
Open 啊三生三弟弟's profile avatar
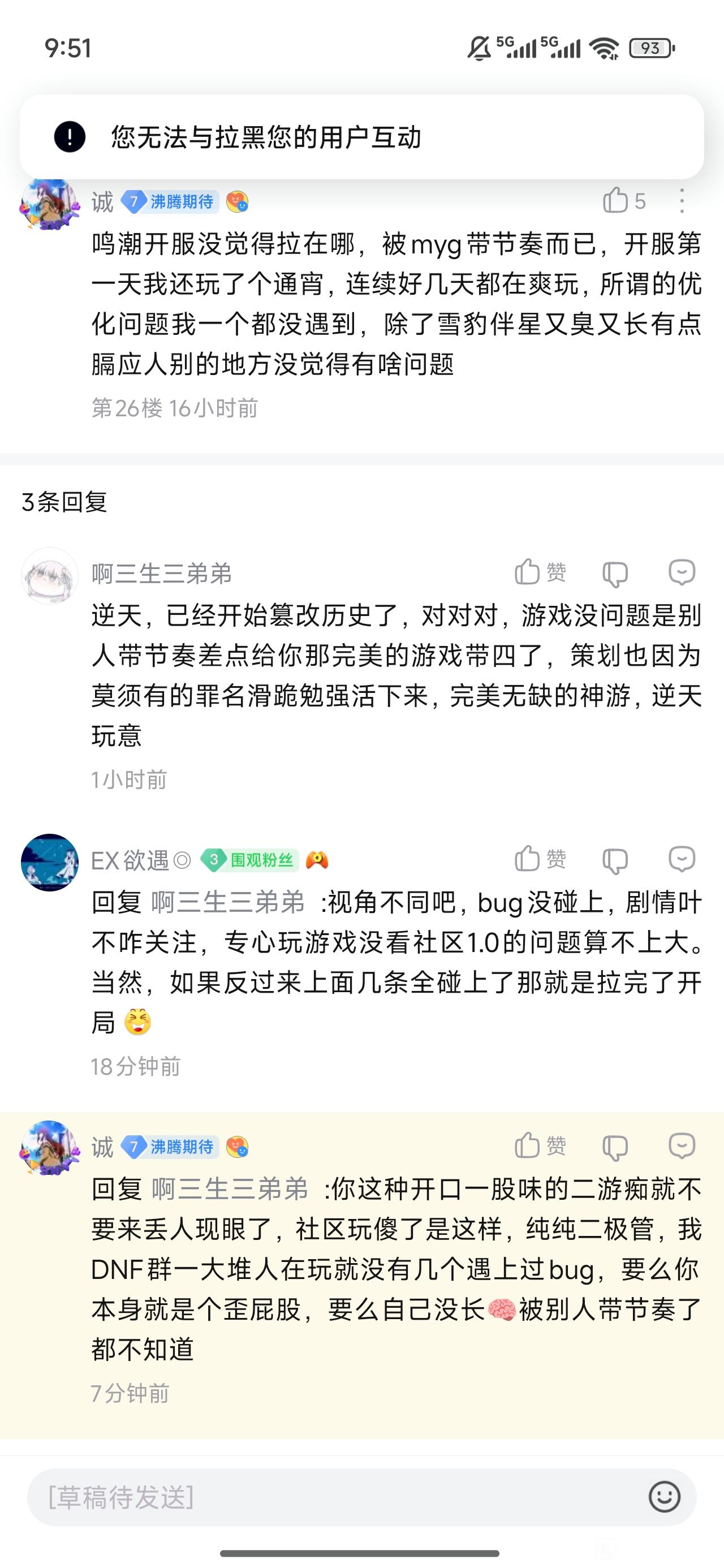[50, 576]
